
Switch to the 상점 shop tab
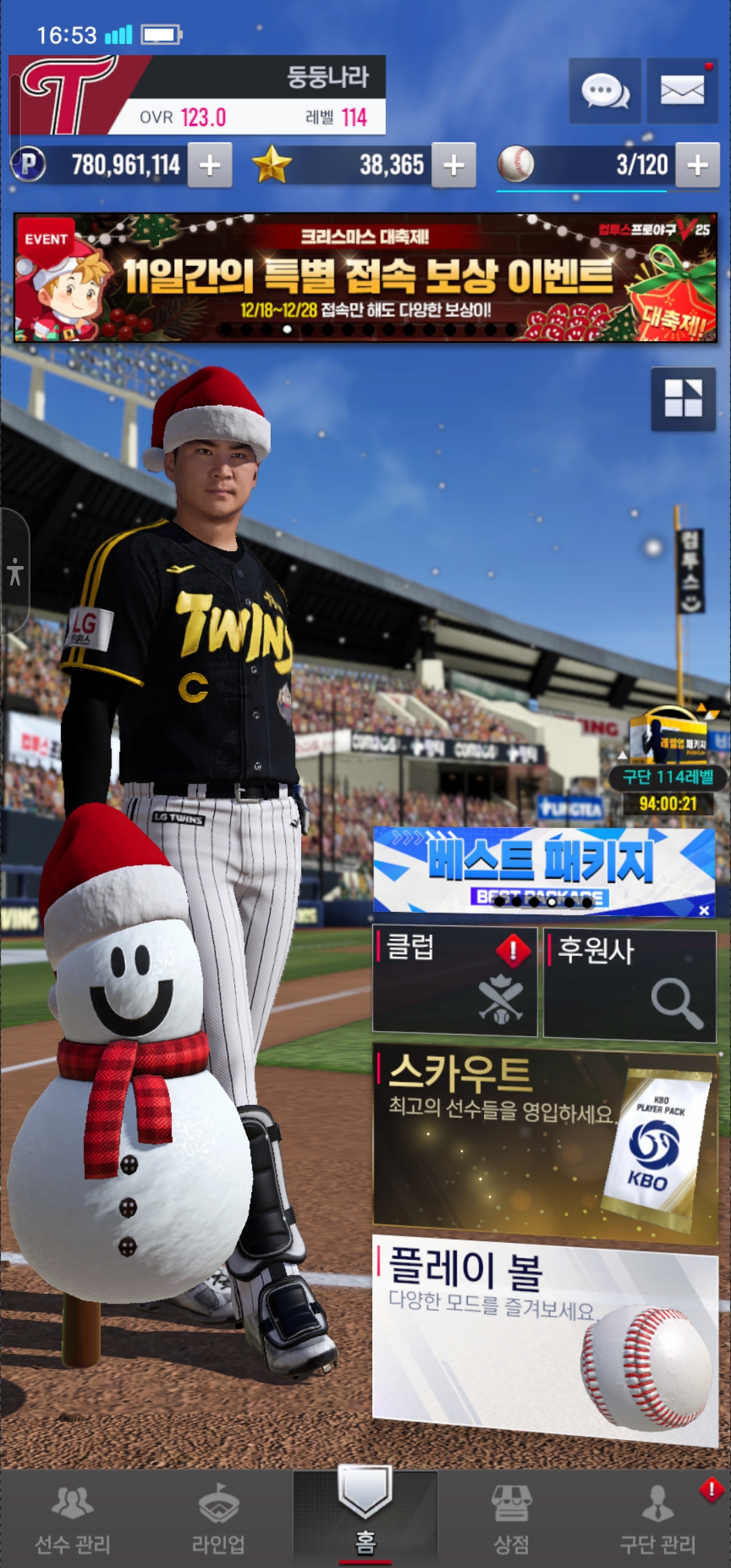(512, 1518)
